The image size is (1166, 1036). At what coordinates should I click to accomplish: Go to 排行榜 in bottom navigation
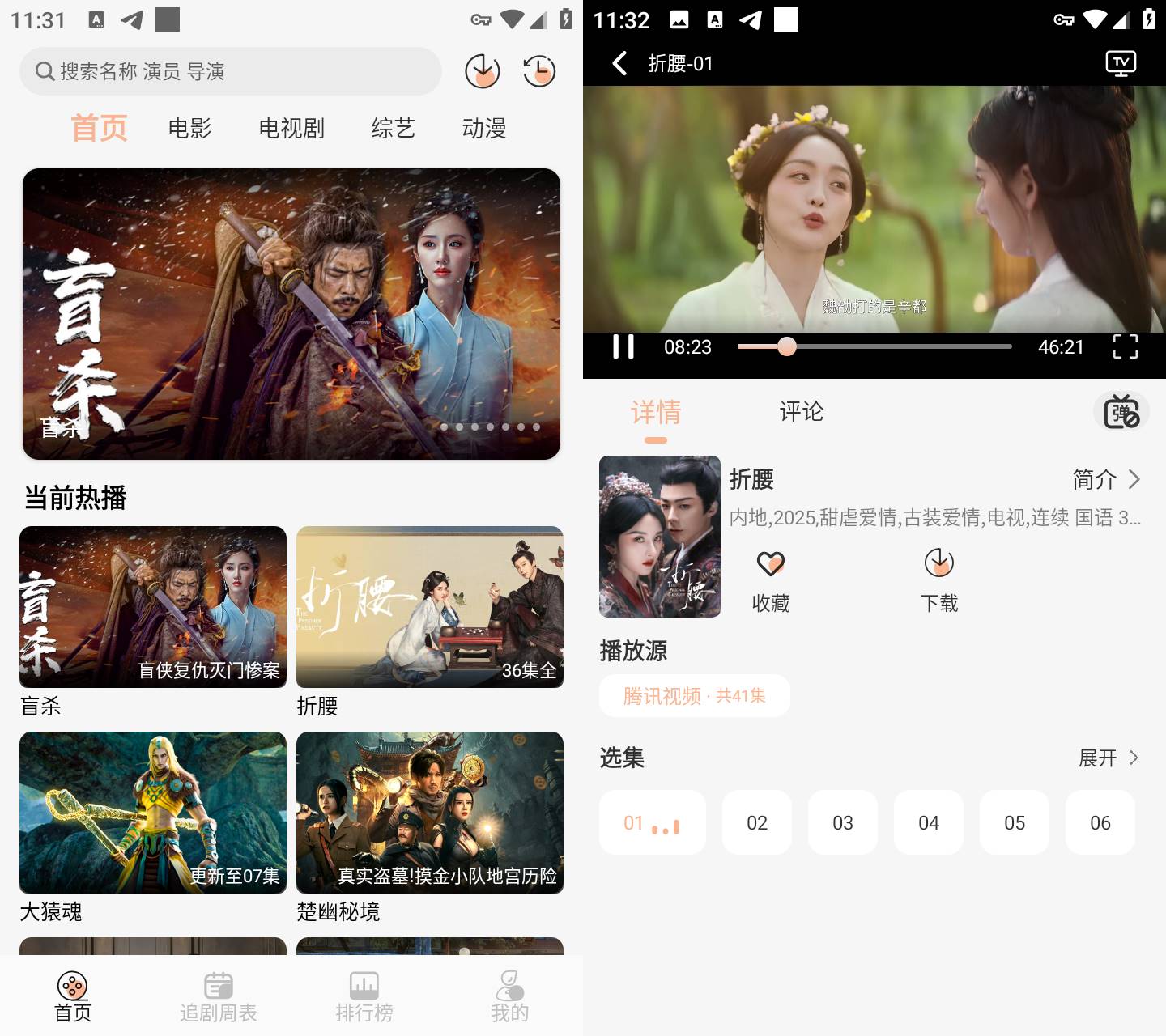364,997
